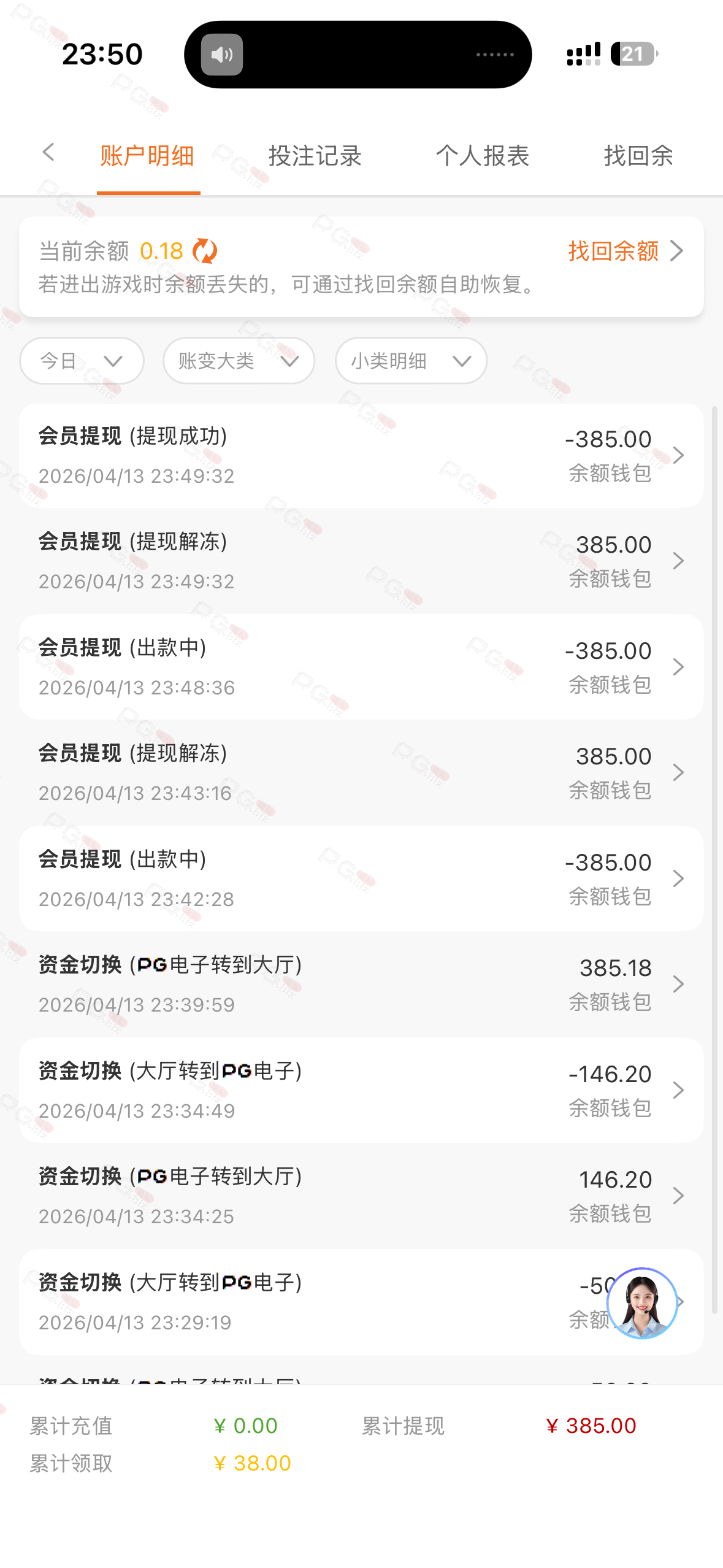This screenshot has height=1568, width=723.
Task: Switch to the 个人报表 tab
Action: 482,156
